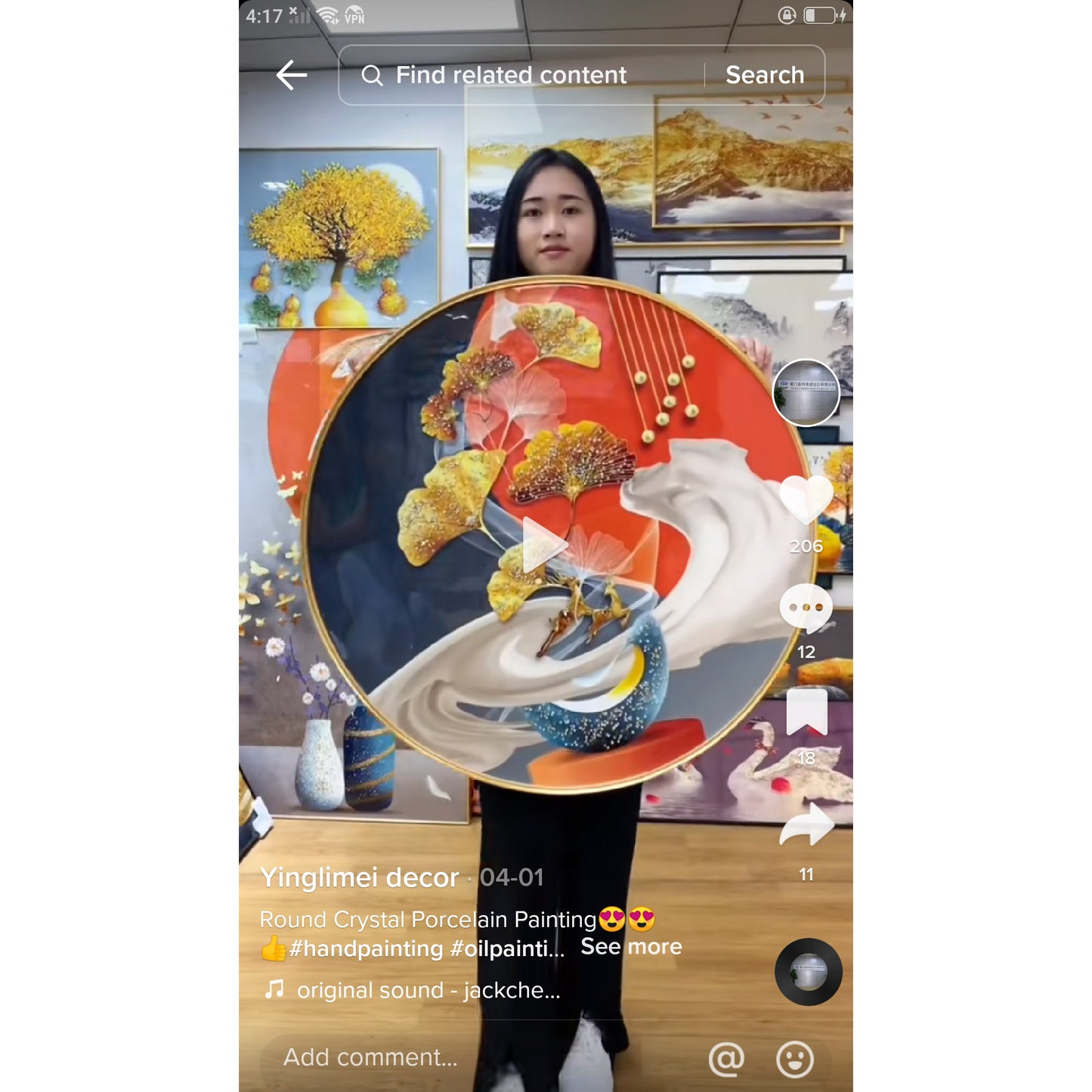Open the #handpainting hashtag
The image size is (1092, 1092).
(367, 948)
